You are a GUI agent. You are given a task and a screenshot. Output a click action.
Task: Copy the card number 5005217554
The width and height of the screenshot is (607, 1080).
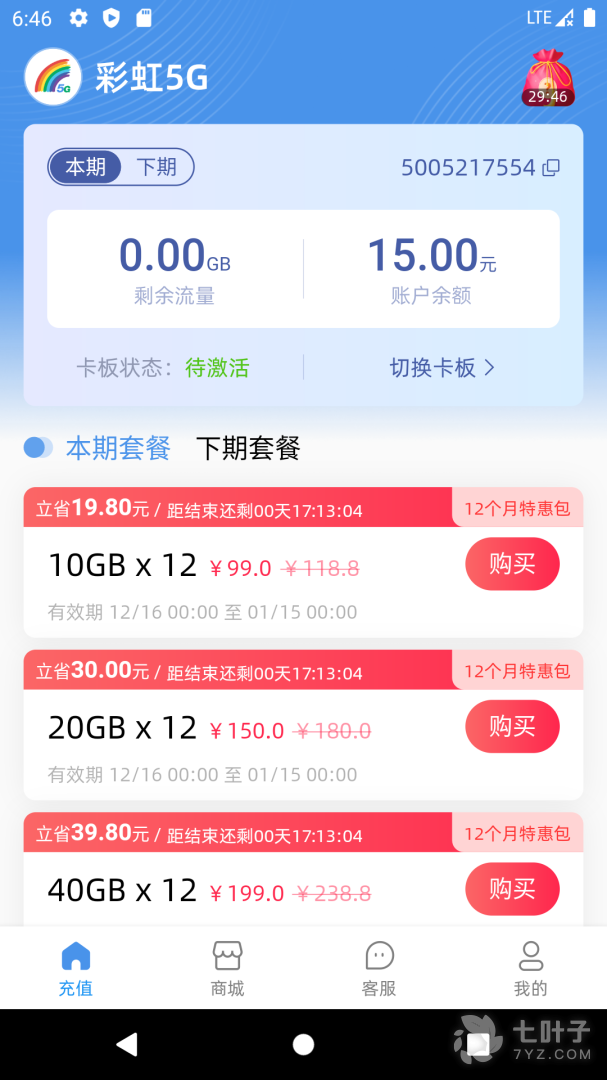[551, 168]
